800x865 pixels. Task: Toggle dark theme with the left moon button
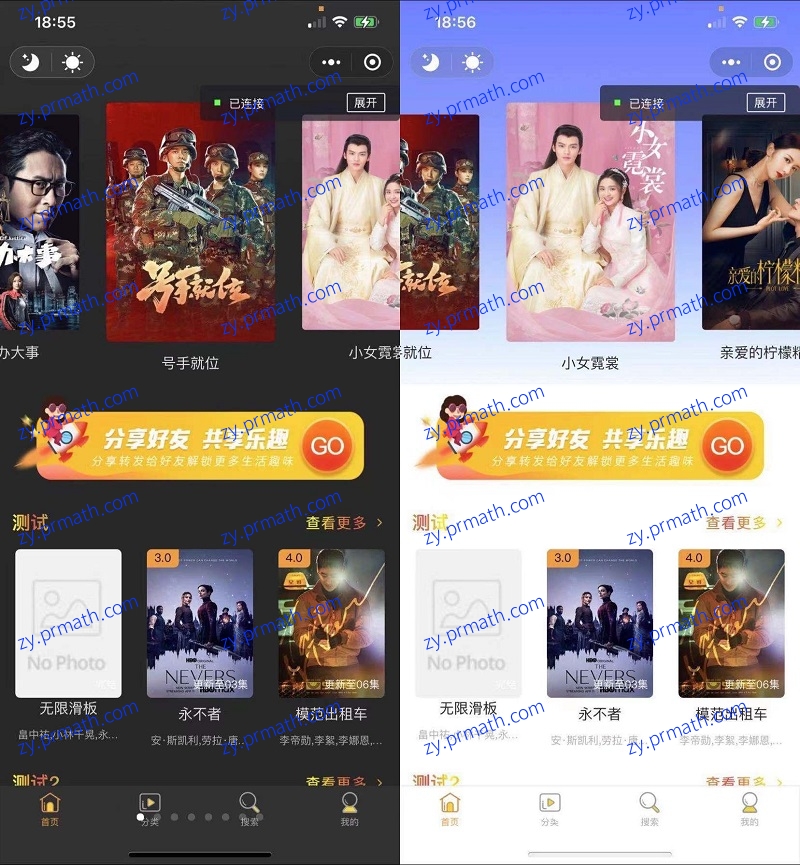(x=29, y=62)
